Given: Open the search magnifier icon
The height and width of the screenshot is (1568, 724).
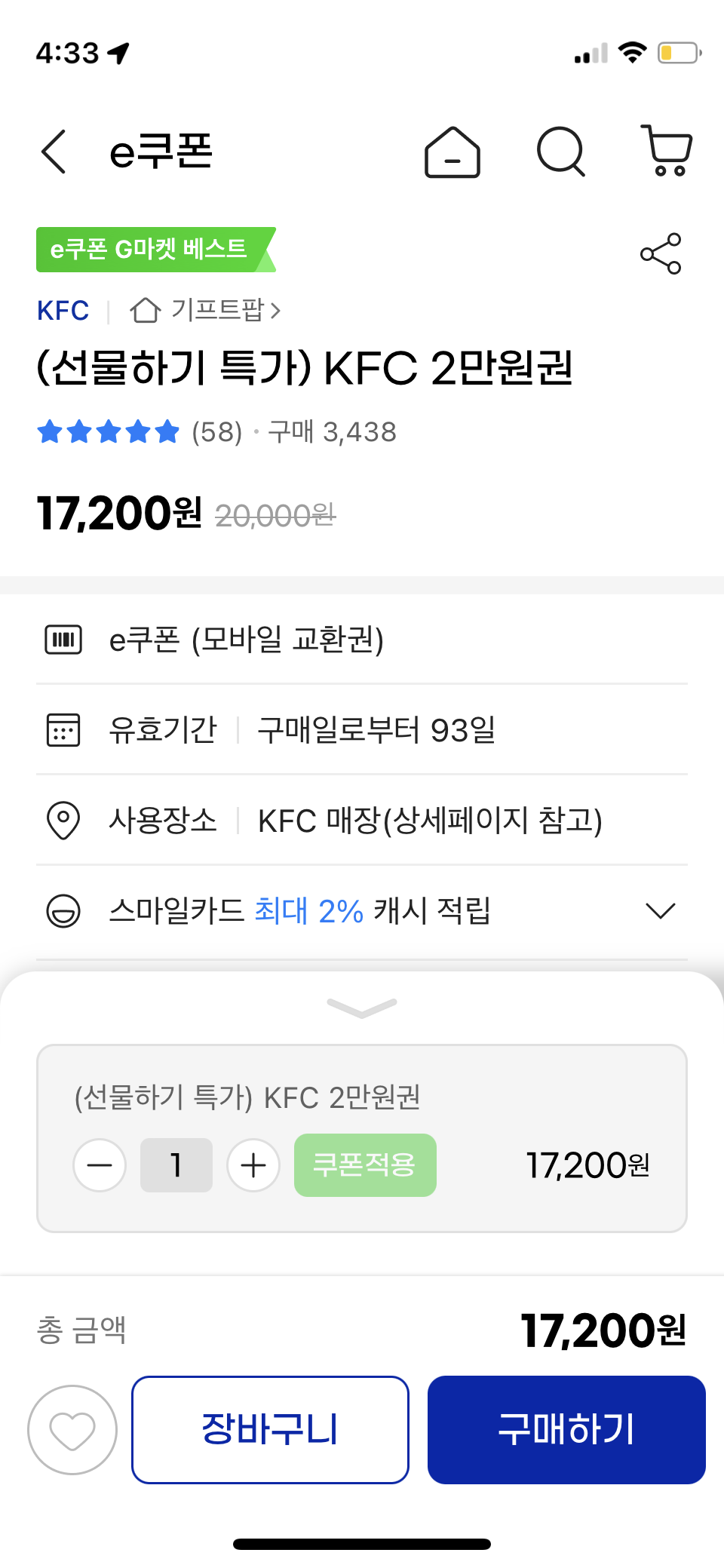Looking at the screenshot, I should 560,152.
